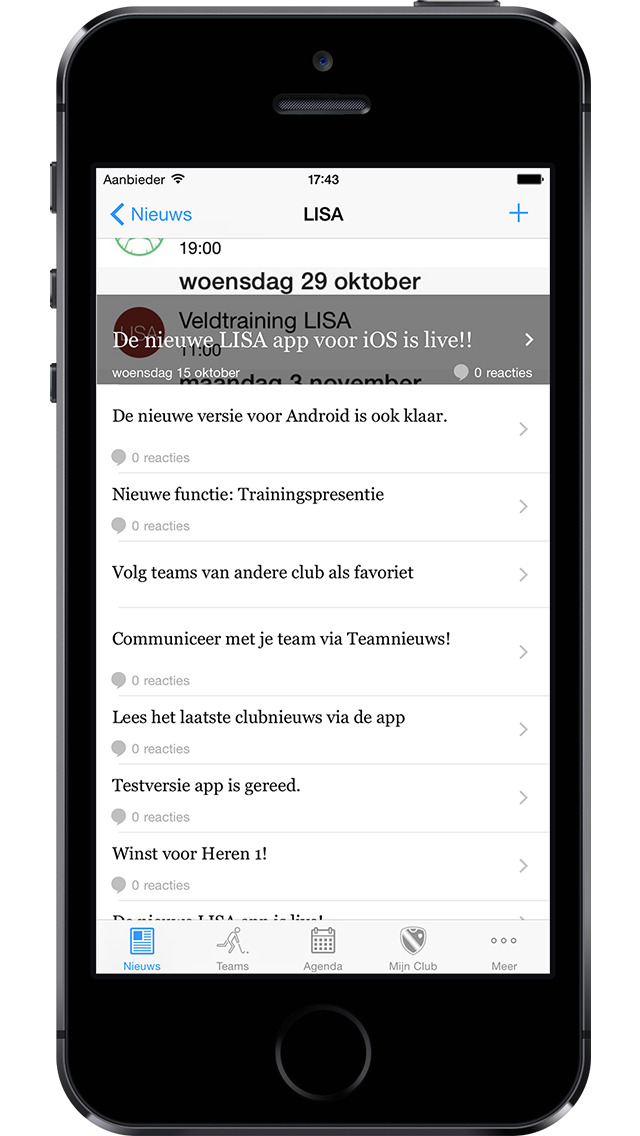640x1136 pixels.
Task: View 'Communiceer met je team via Teamnieuws!'
Action: click(x=322, y=651)
